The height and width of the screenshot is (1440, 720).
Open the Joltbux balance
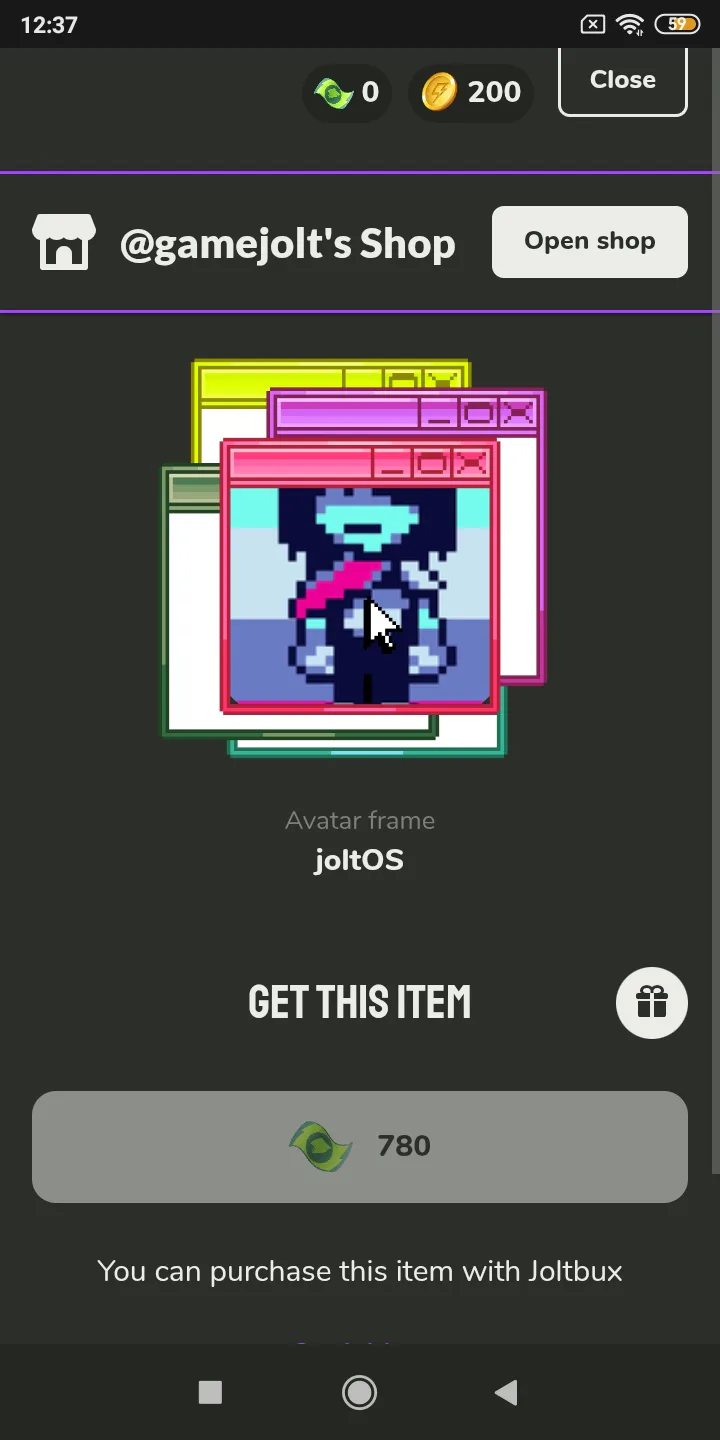click(346, 93)
